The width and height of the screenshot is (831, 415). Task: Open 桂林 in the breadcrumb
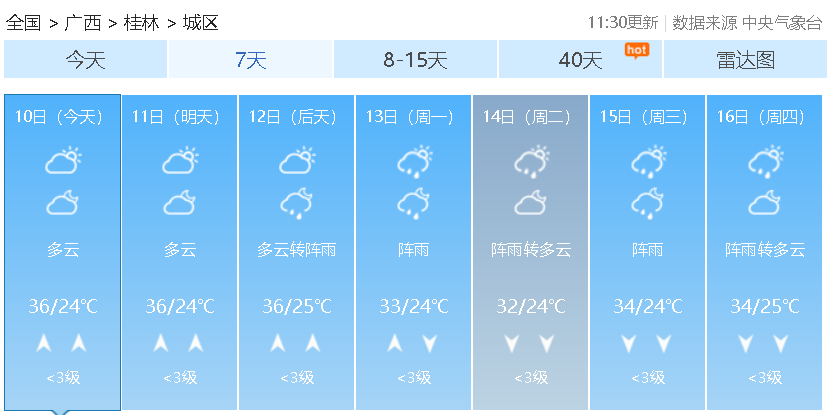(x=141, y=22)
